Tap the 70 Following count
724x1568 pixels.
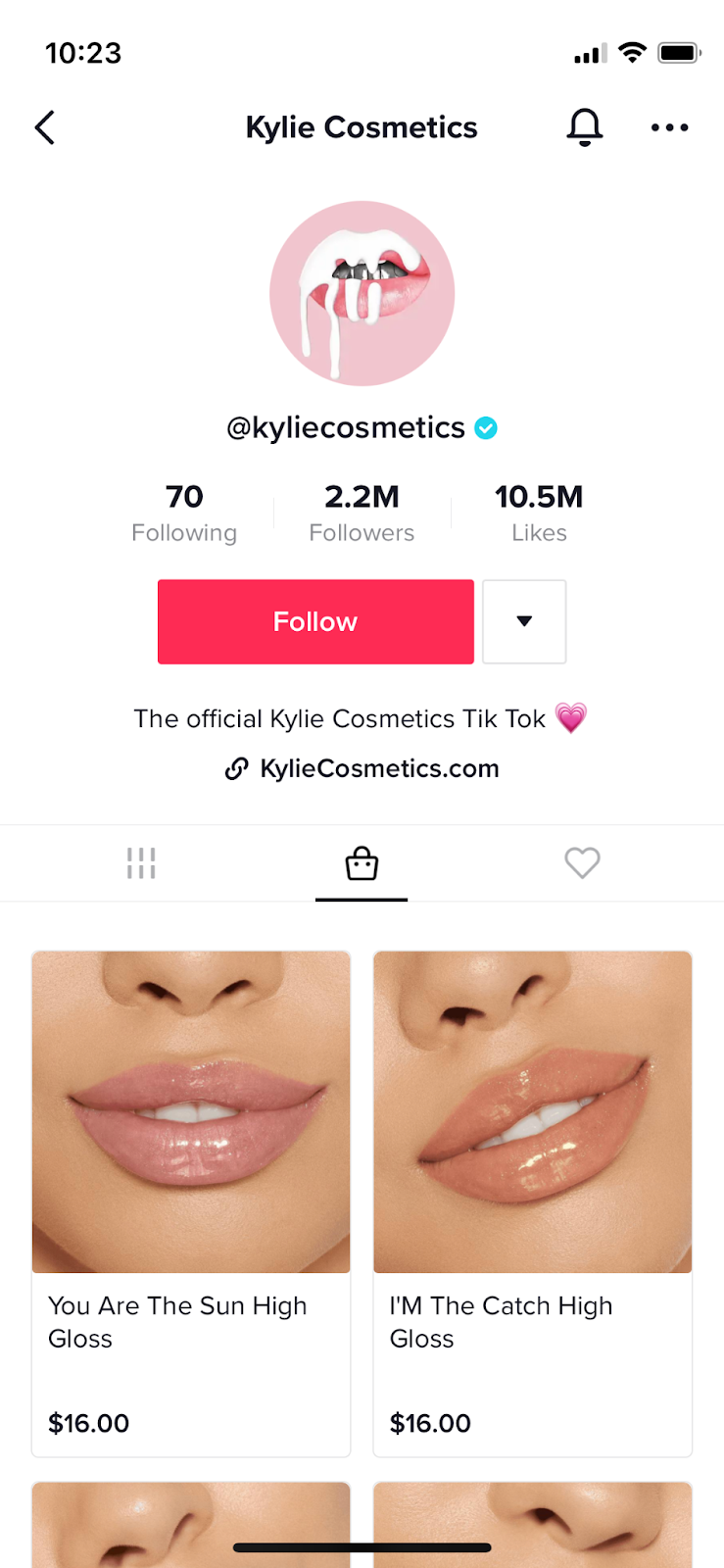coord(184,512)
